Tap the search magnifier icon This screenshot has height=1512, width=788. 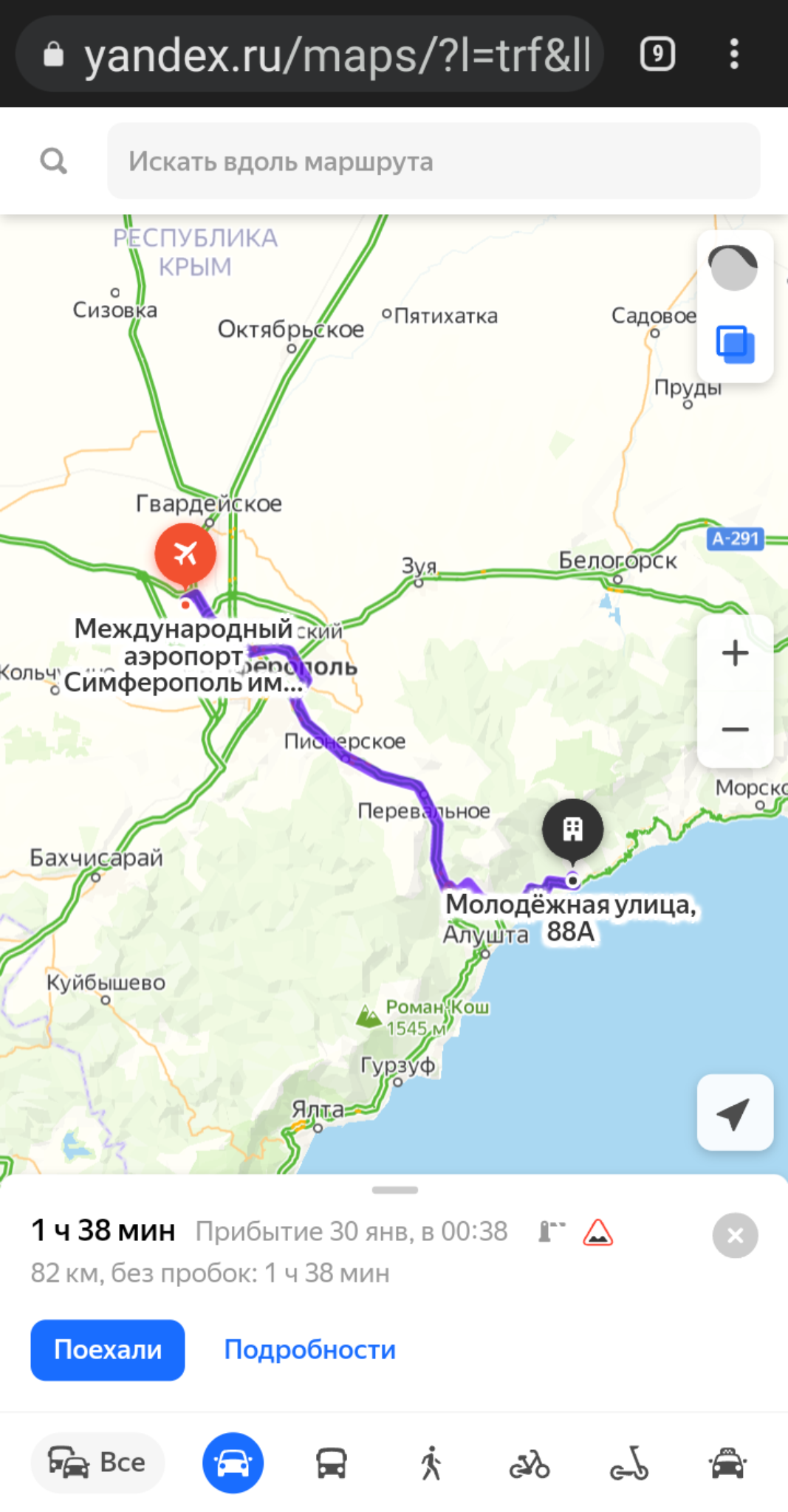click(x=53, y=161)
